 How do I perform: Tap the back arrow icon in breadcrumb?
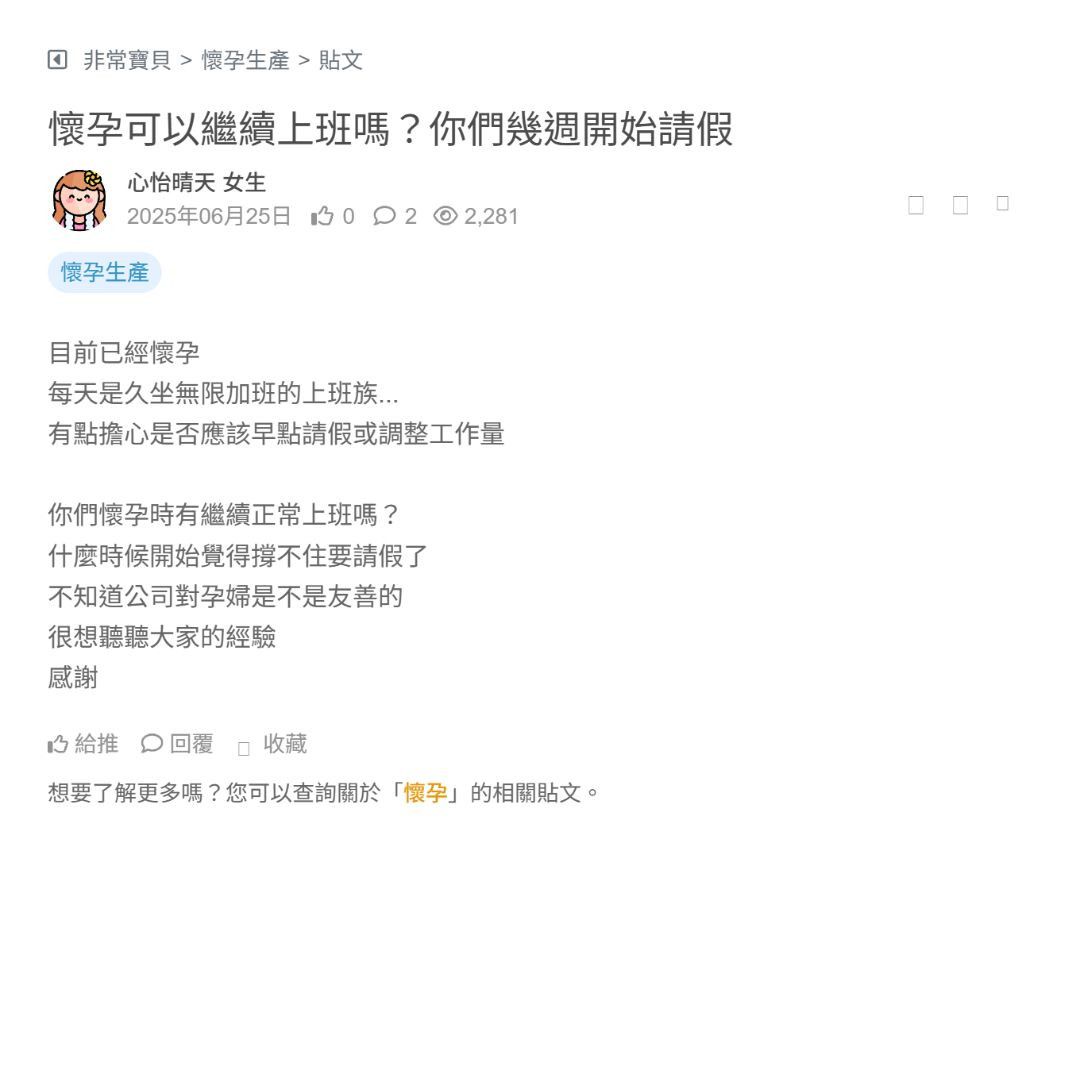tap(57, 60)
